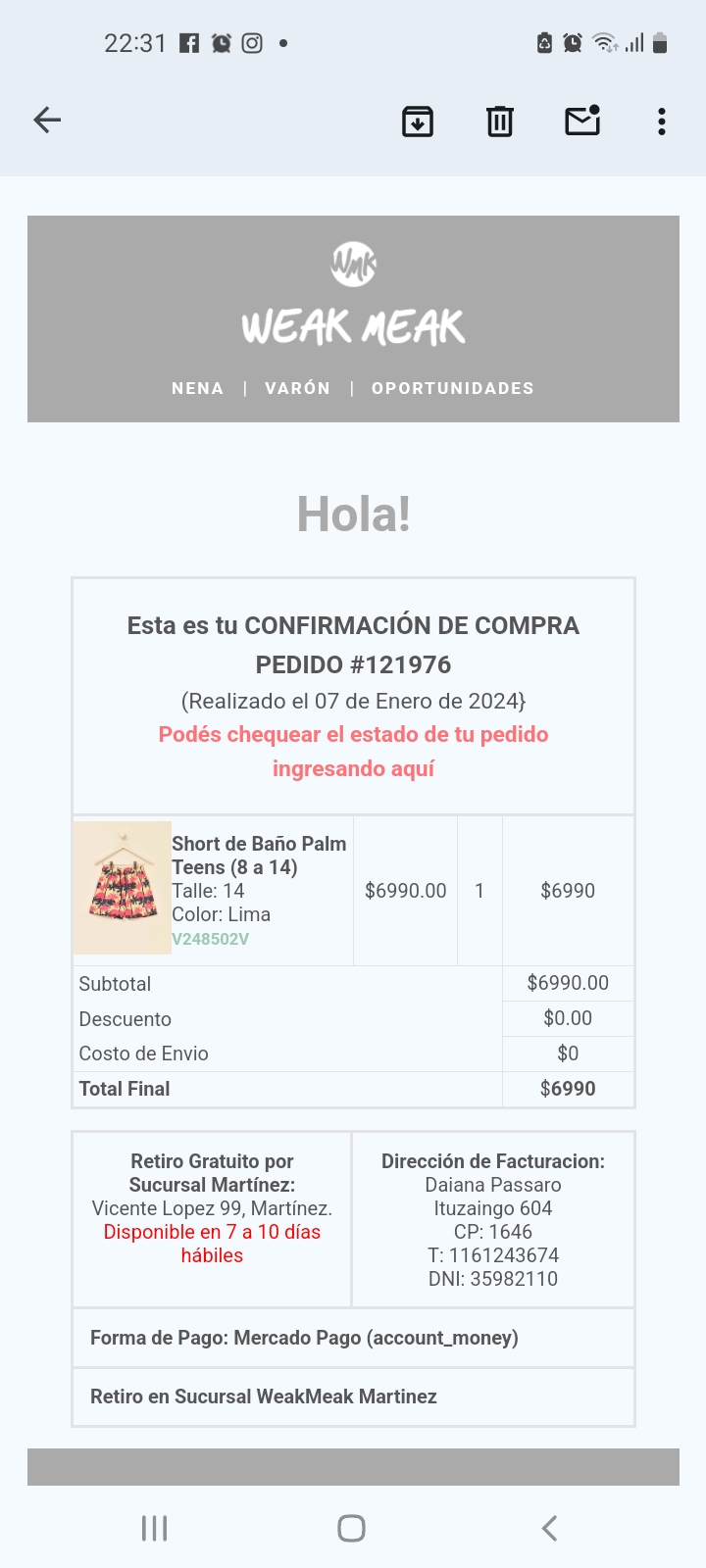The image size is (706, 1568).
Task: Check order status via 'ingresando aquí' link
Action: coord(353,768)
